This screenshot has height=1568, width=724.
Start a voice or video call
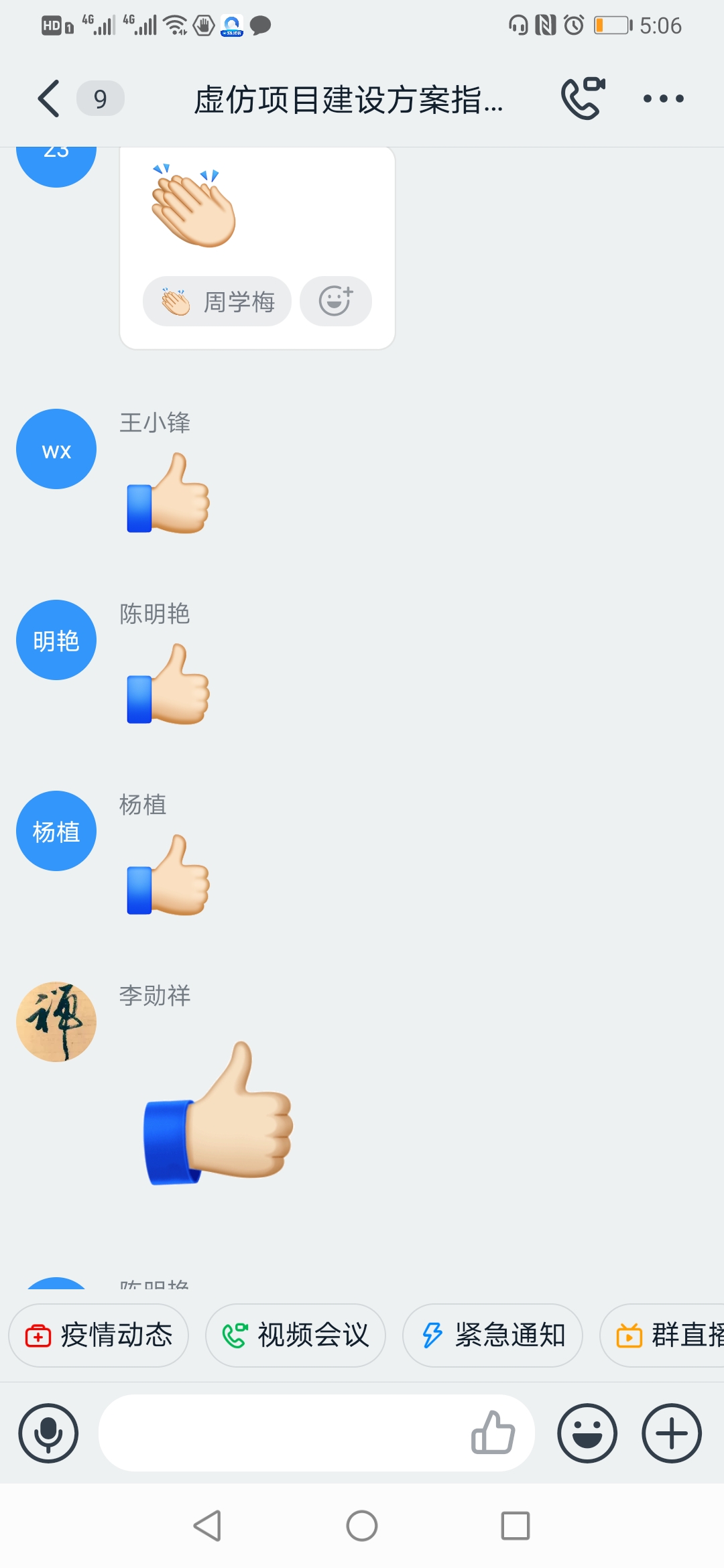tap(582, 99)
